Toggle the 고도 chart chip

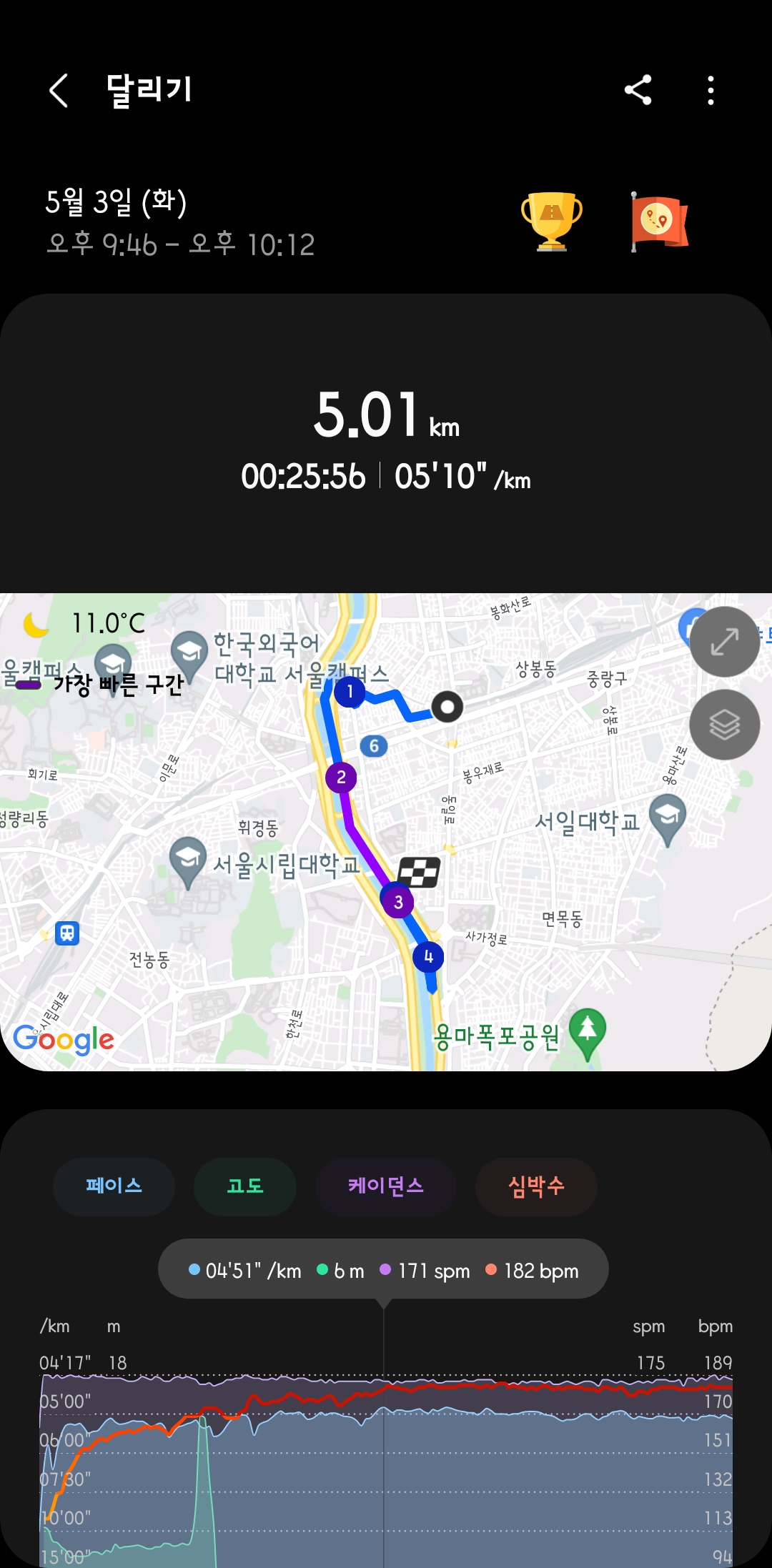(x=244, y=1186)
